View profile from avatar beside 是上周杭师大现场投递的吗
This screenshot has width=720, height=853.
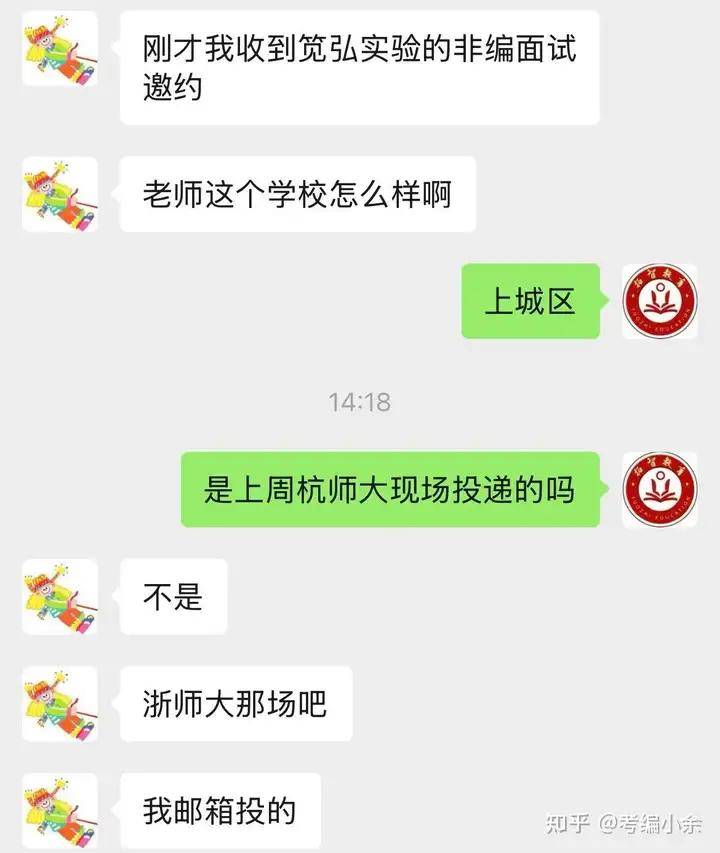point(660,489)
